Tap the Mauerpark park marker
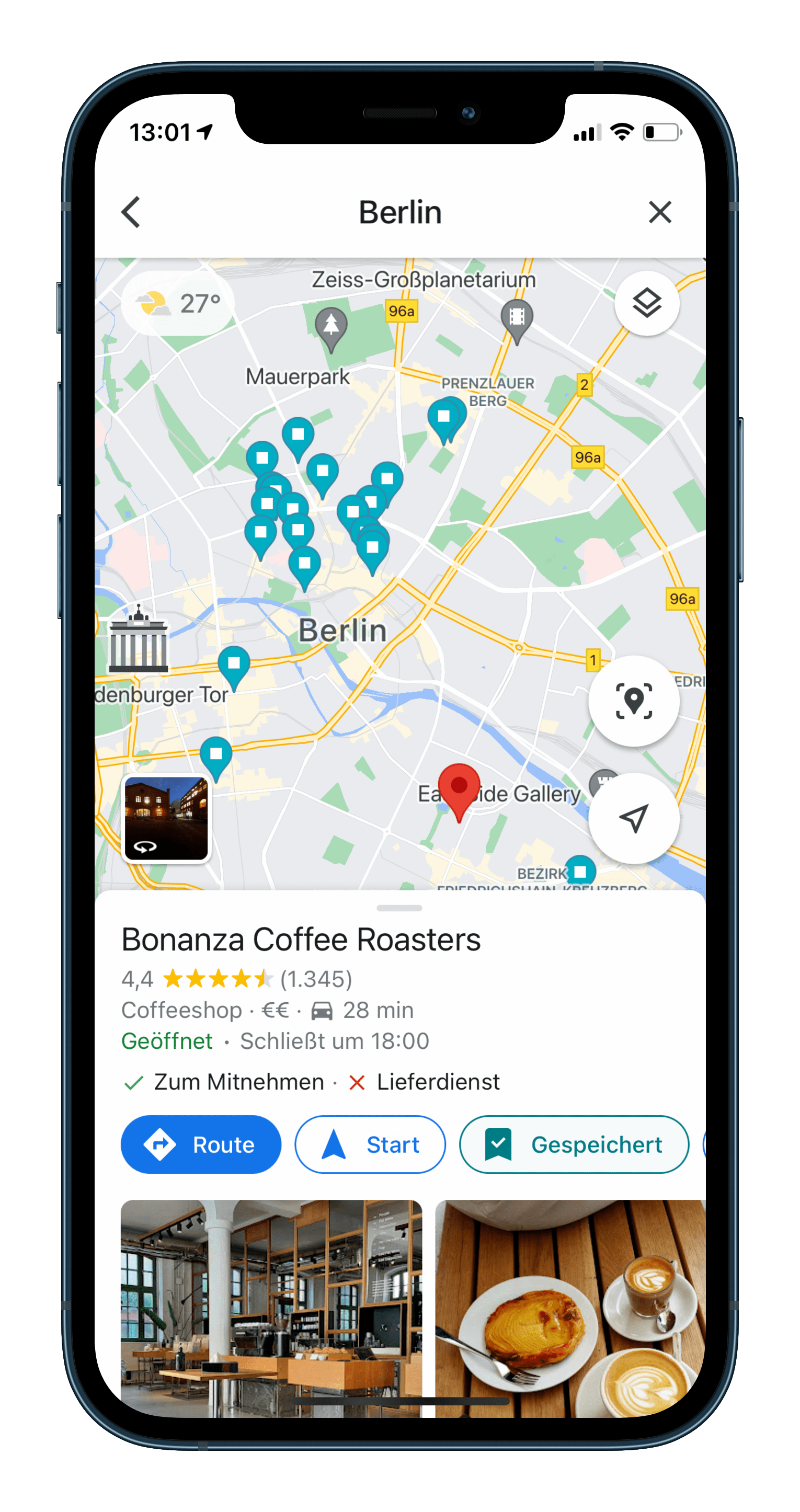Screen dimensions: 800x1512 pyautogui.click(x=331, y=325)
